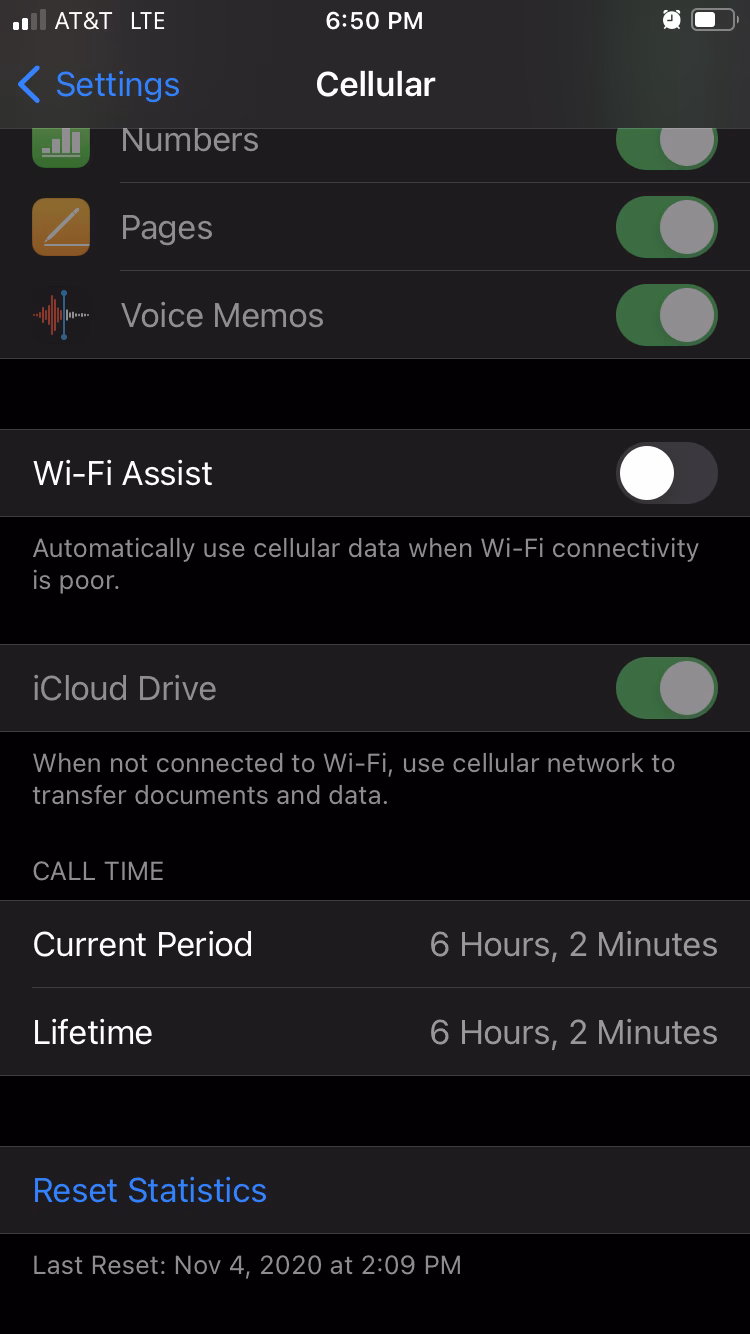Tap Reset Statistics
Viewport: 750px width, 1334px height.
click(149, 1190)
